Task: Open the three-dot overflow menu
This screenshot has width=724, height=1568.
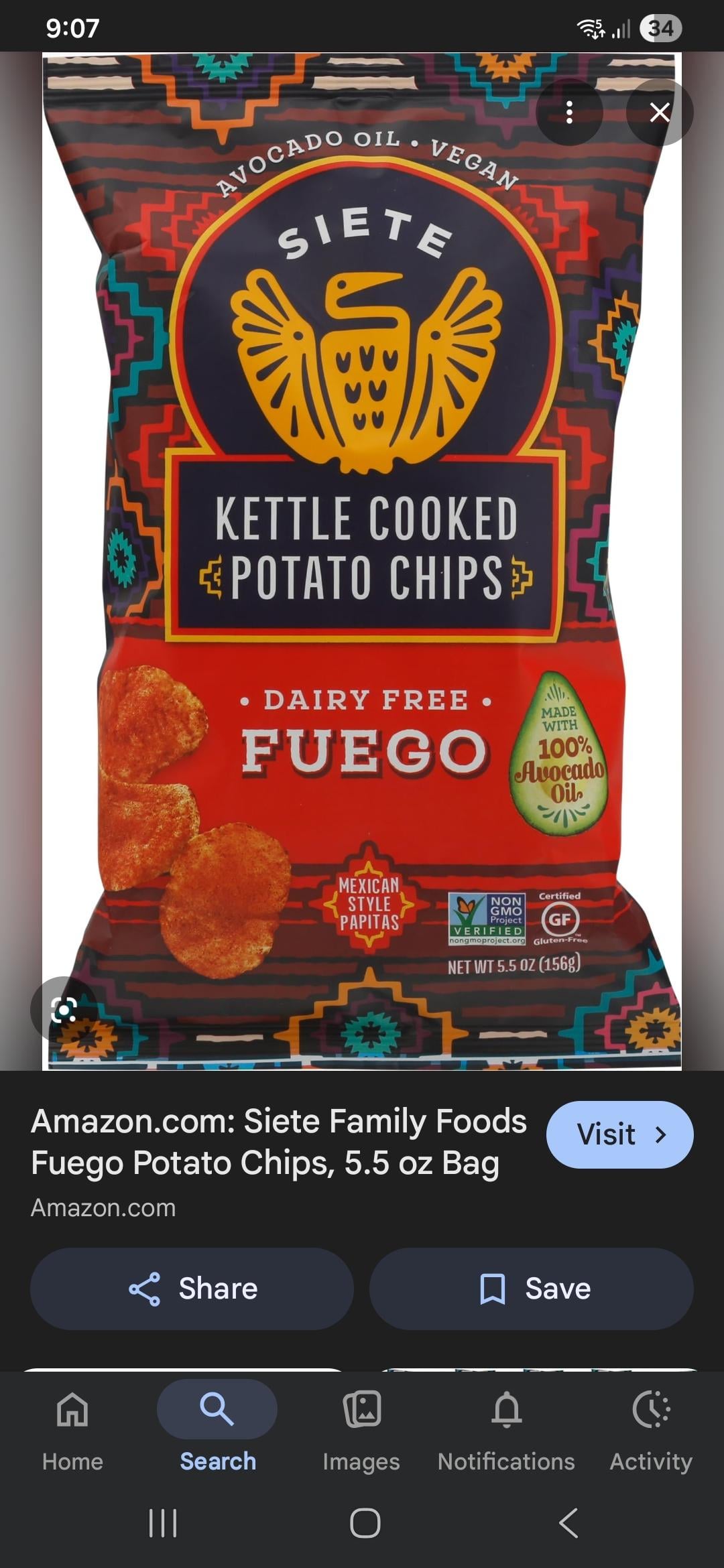Action: 569,112
